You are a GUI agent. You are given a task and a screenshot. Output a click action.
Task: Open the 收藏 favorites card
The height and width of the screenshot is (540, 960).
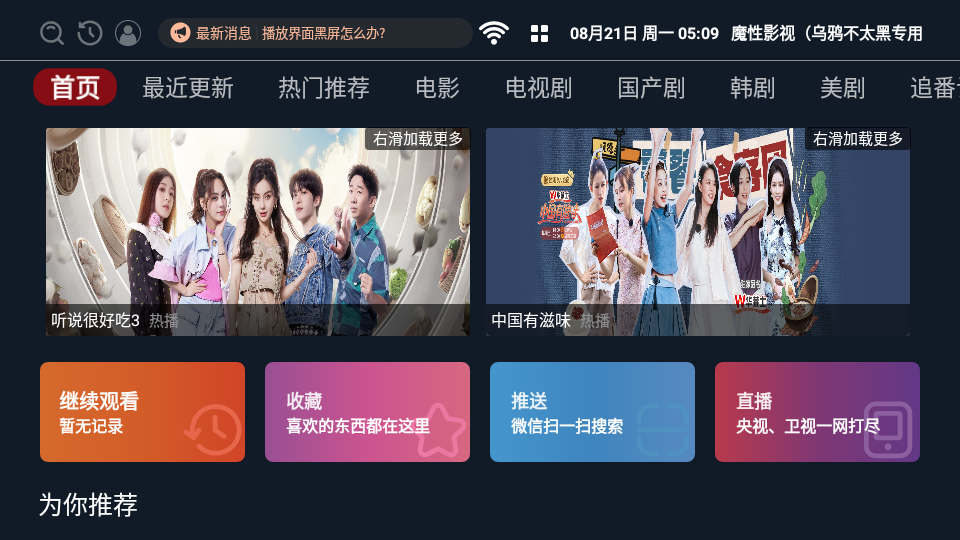coord(367,412)
